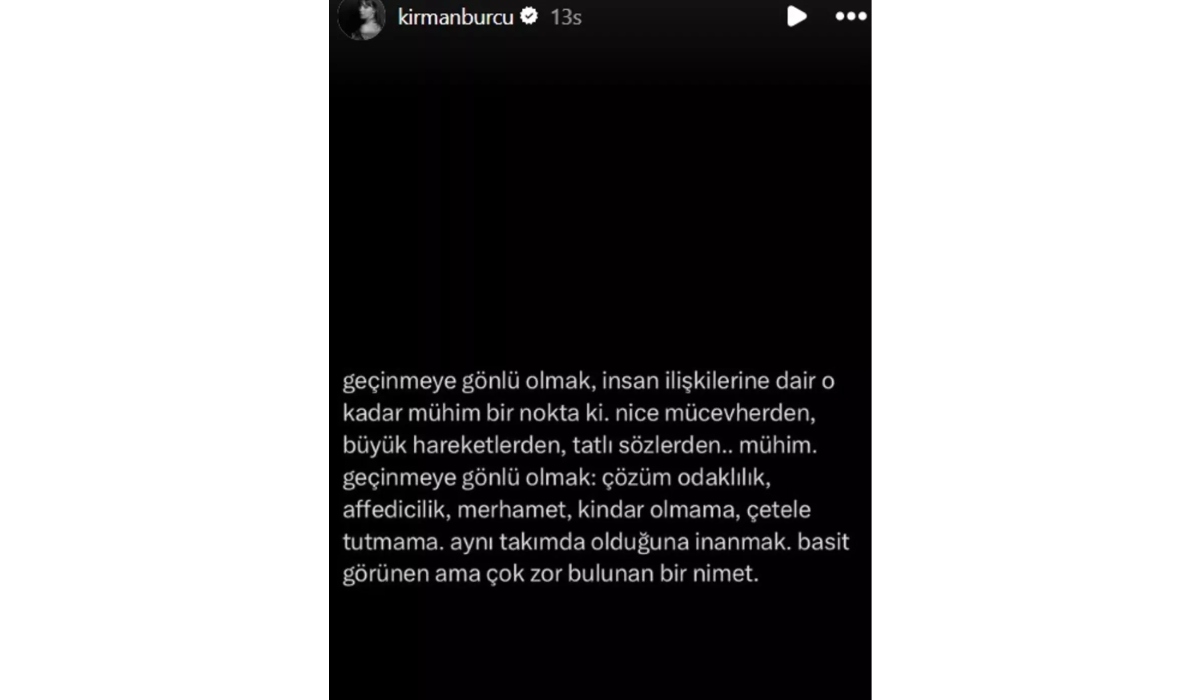The image size is (1200, 700).
Task: Open kirmanburcu's profile picture
Action: [361, 18]
